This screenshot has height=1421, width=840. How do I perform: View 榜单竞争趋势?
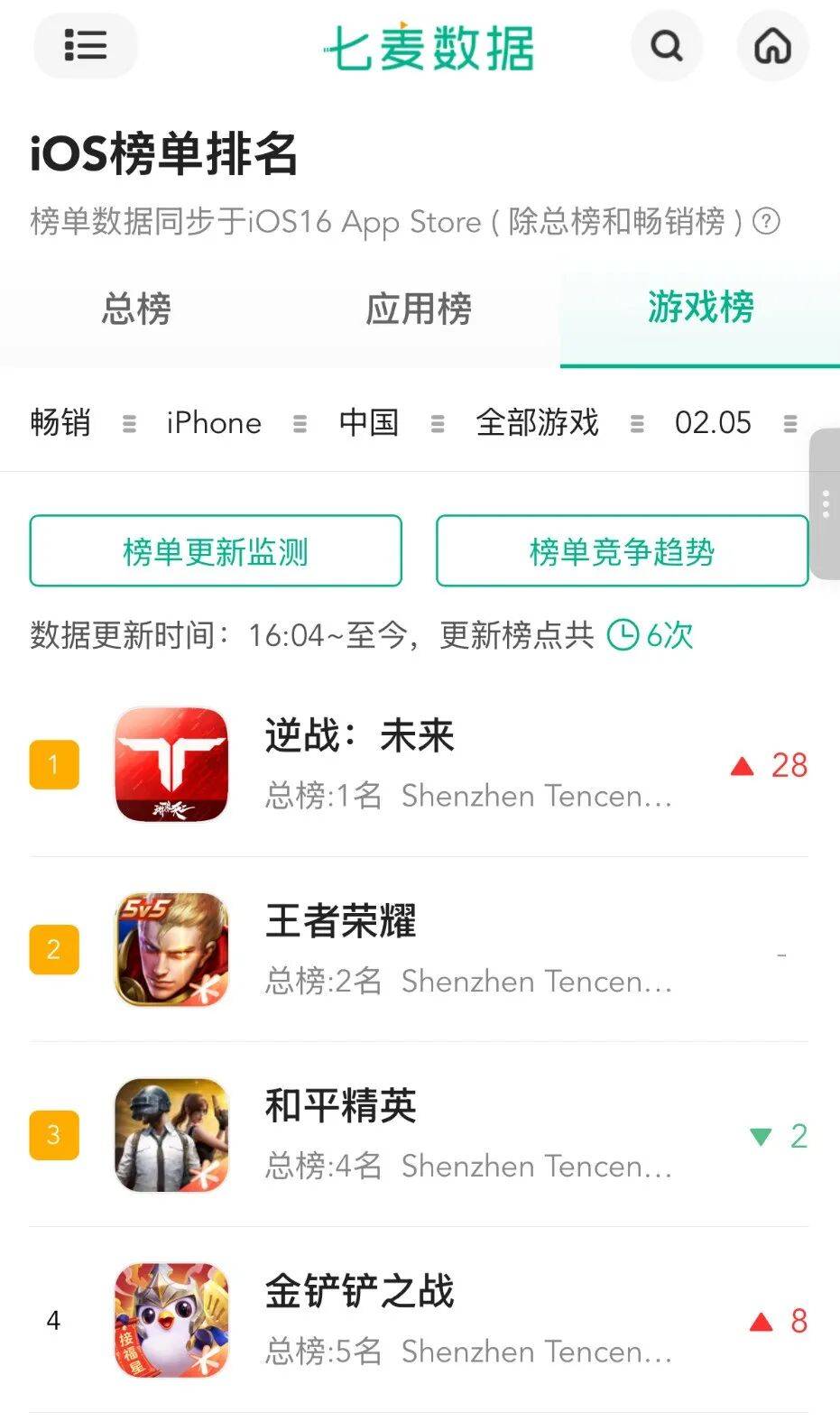[x=622, y=551]
